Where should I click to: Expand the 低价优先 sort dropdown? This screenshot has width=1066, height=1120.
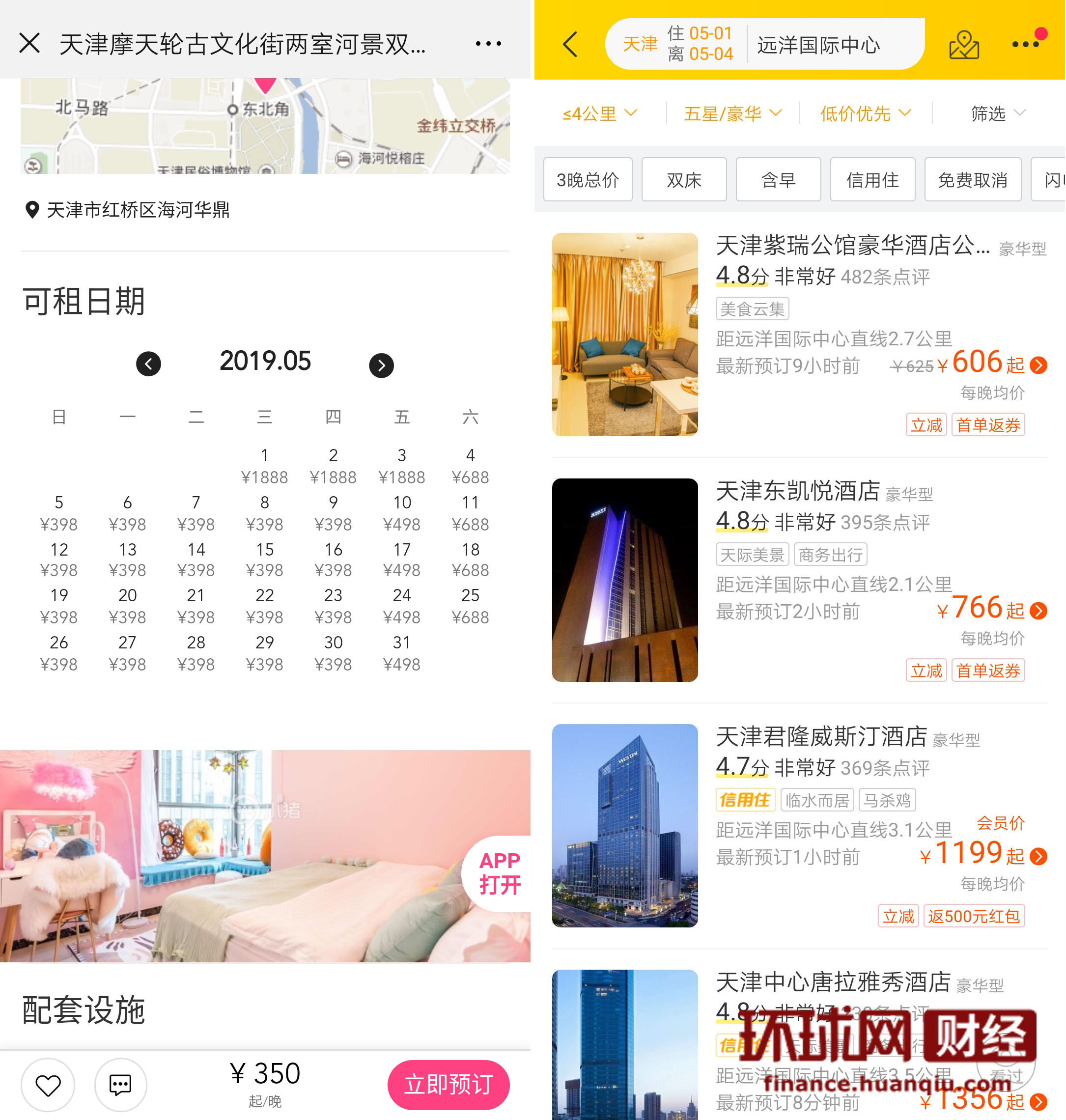tap(866, 113)
